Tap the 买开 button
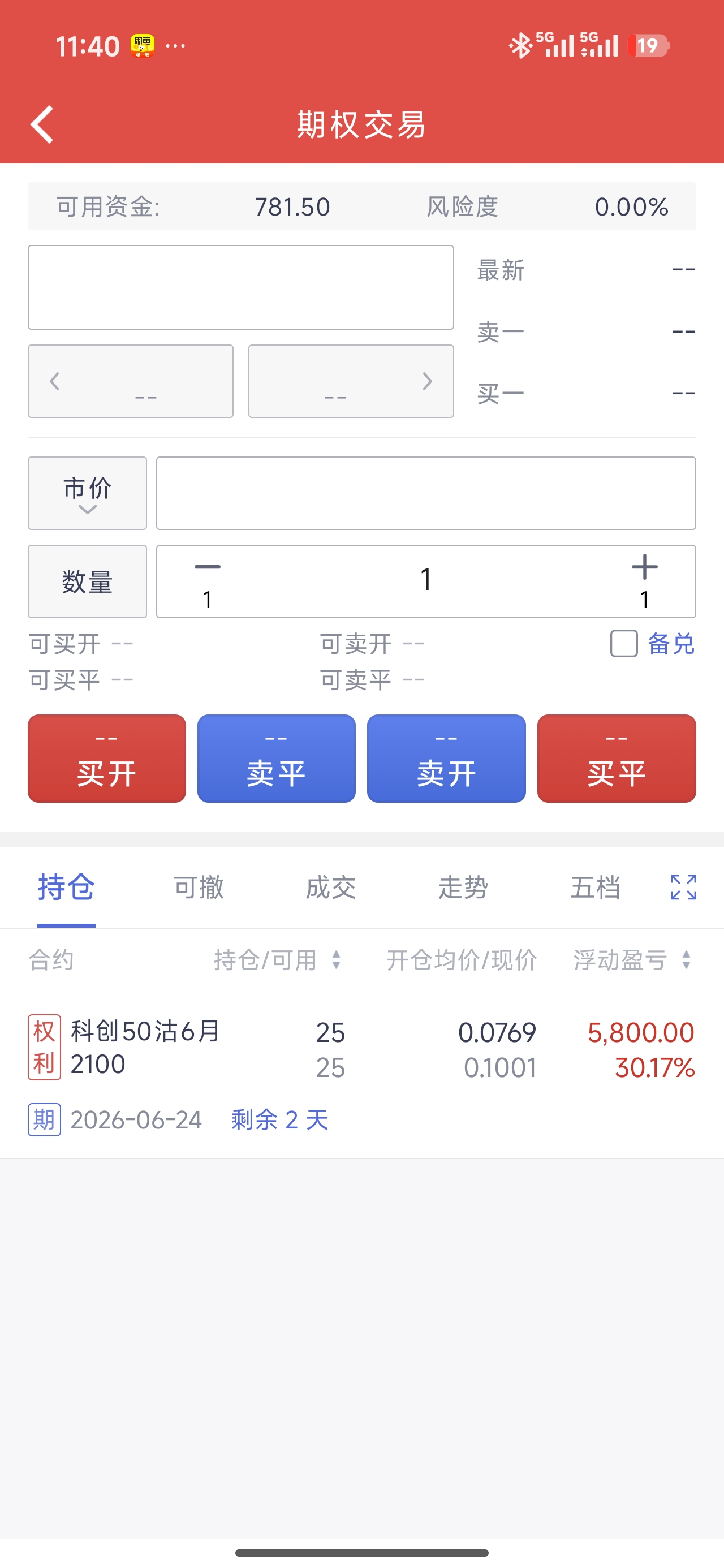 [106, 759]
